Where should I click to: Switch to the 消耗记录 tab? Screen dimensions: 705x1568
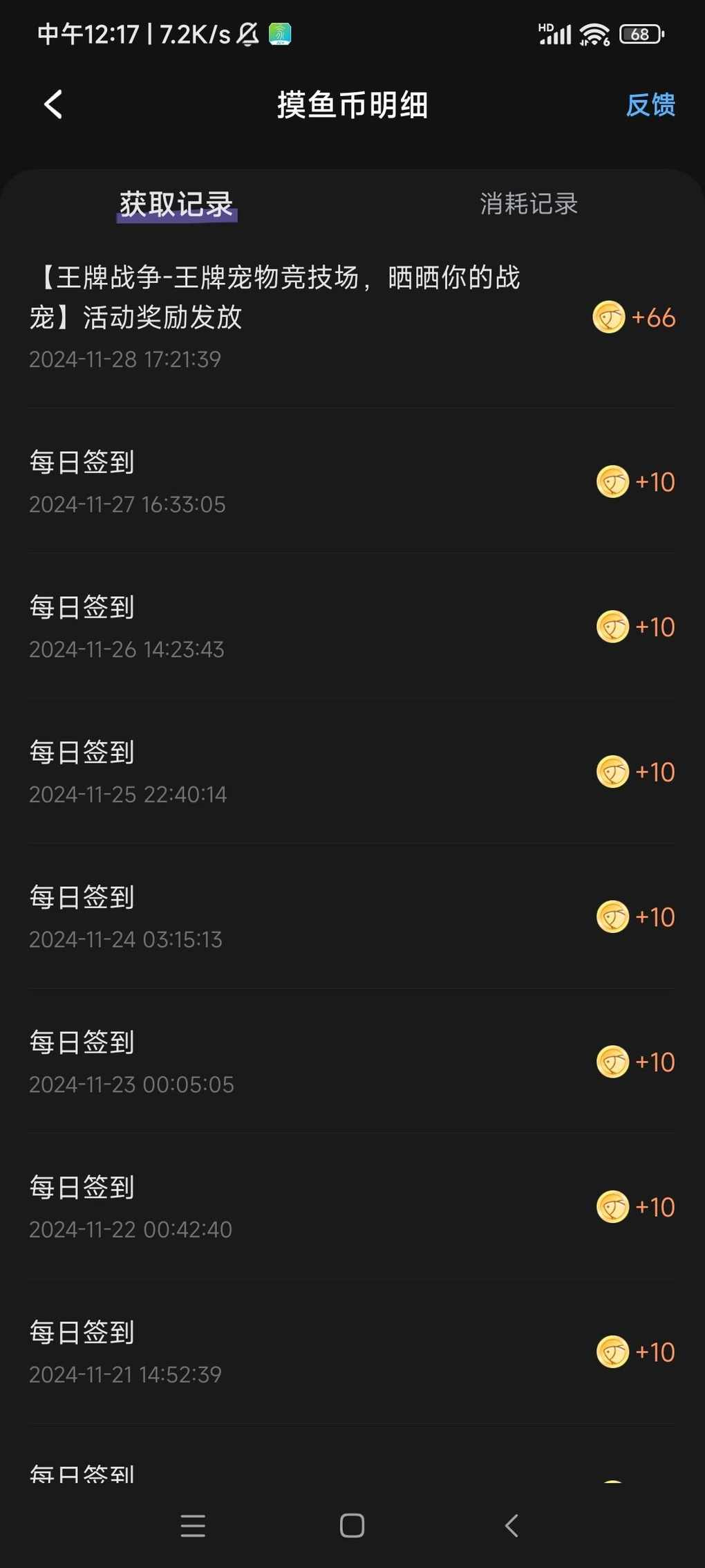click(529, 204)
